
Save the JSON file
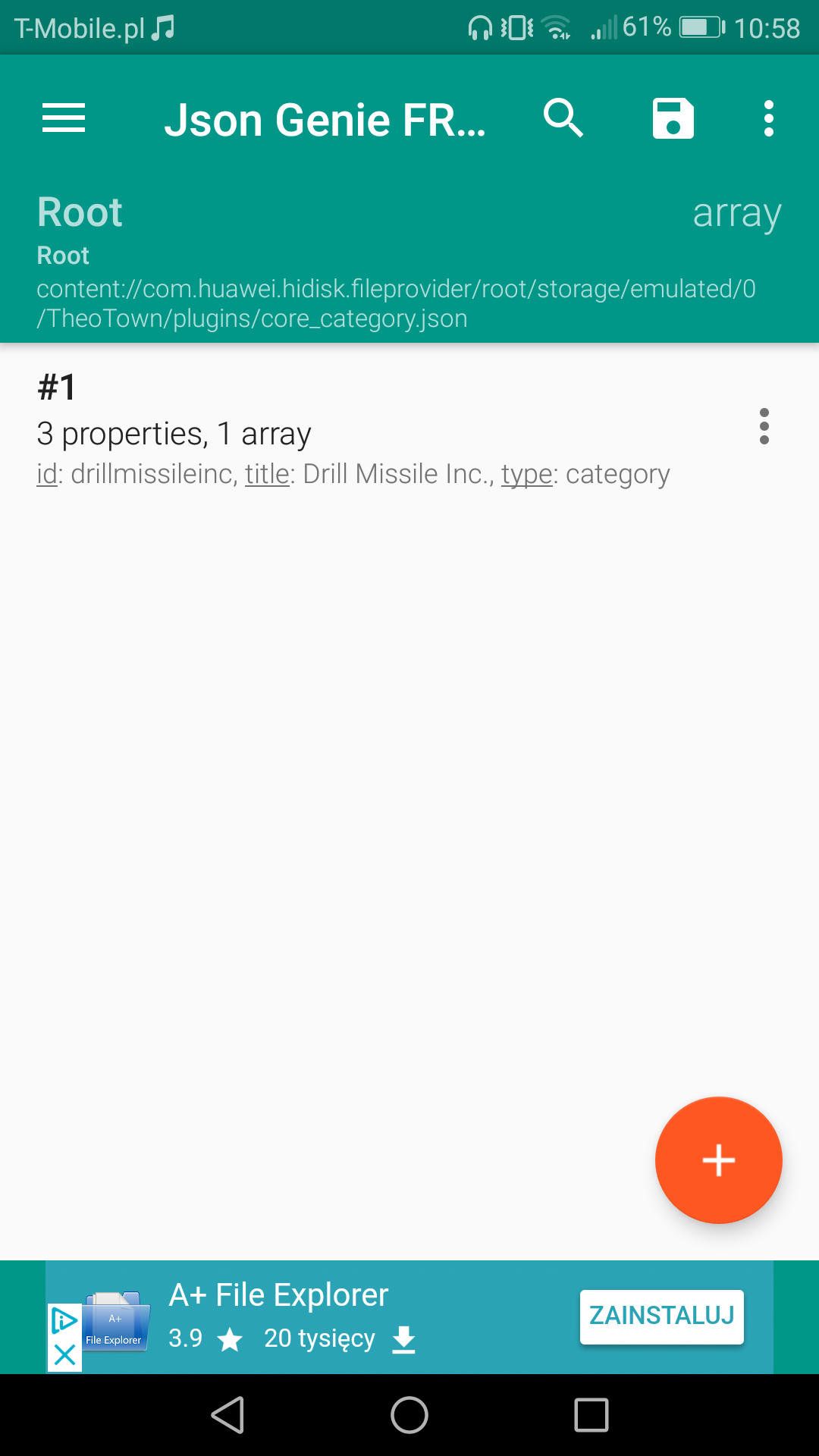[673, 118]
